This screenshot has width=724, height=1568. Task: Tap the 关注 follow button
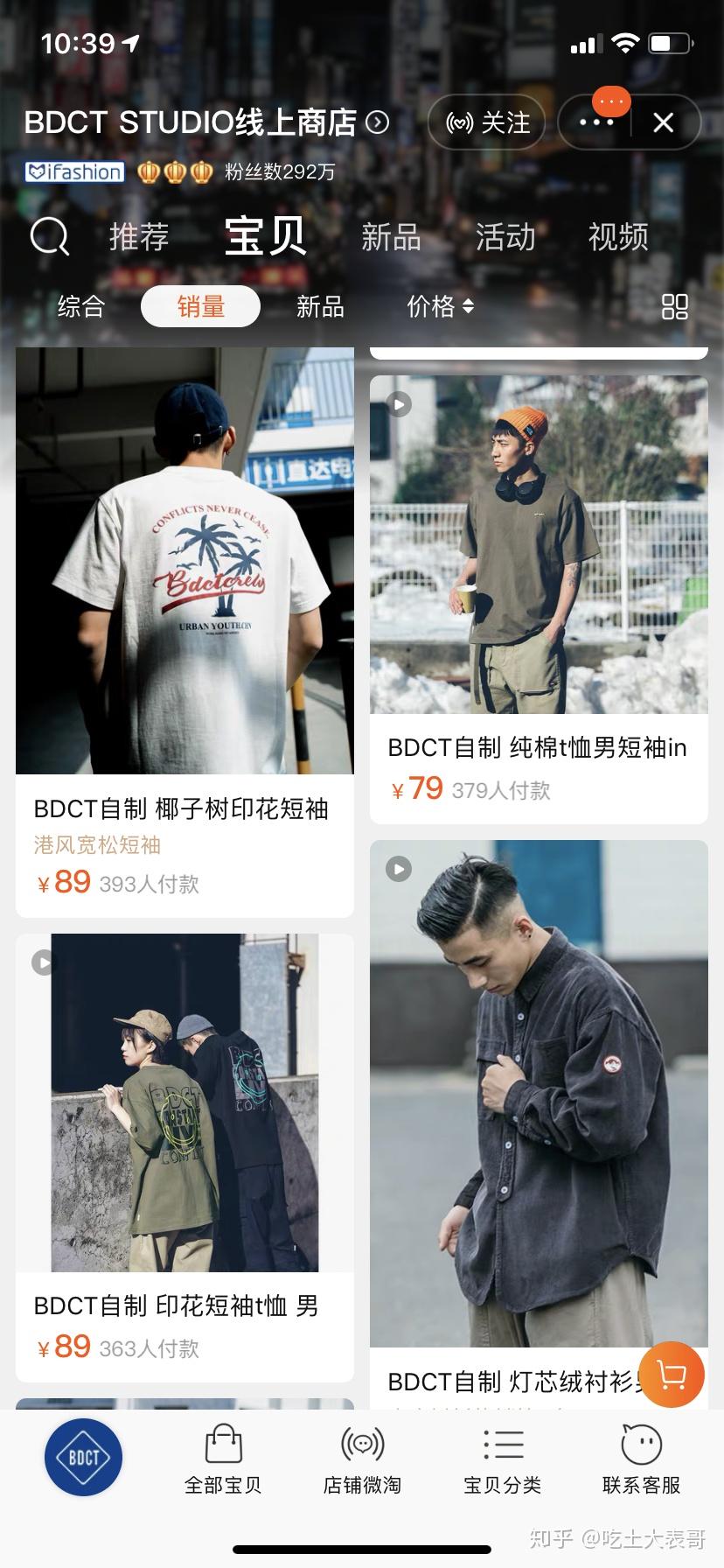click(x=486, y=122)
